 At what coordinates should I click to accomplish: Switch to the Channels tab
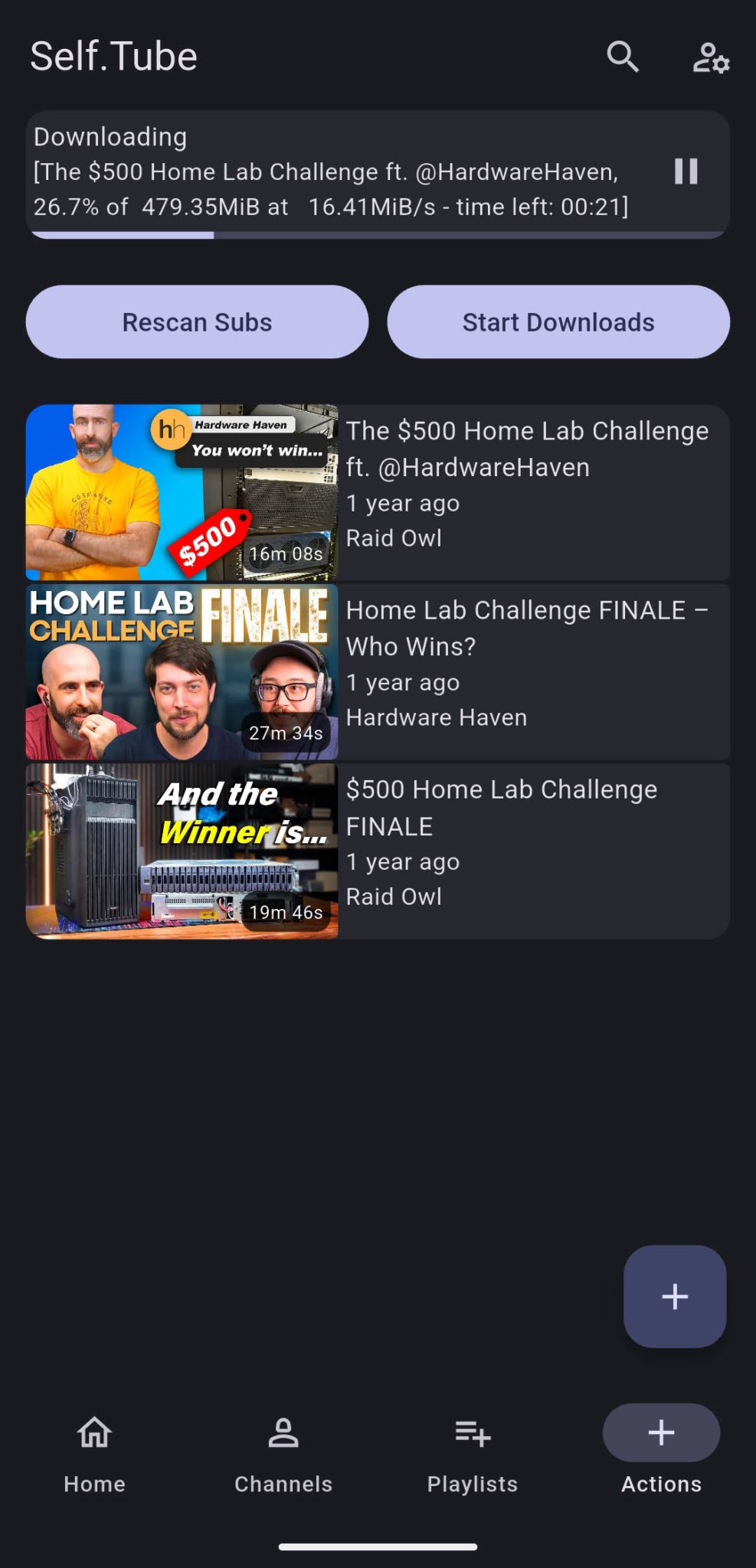tap(283, 1455)
